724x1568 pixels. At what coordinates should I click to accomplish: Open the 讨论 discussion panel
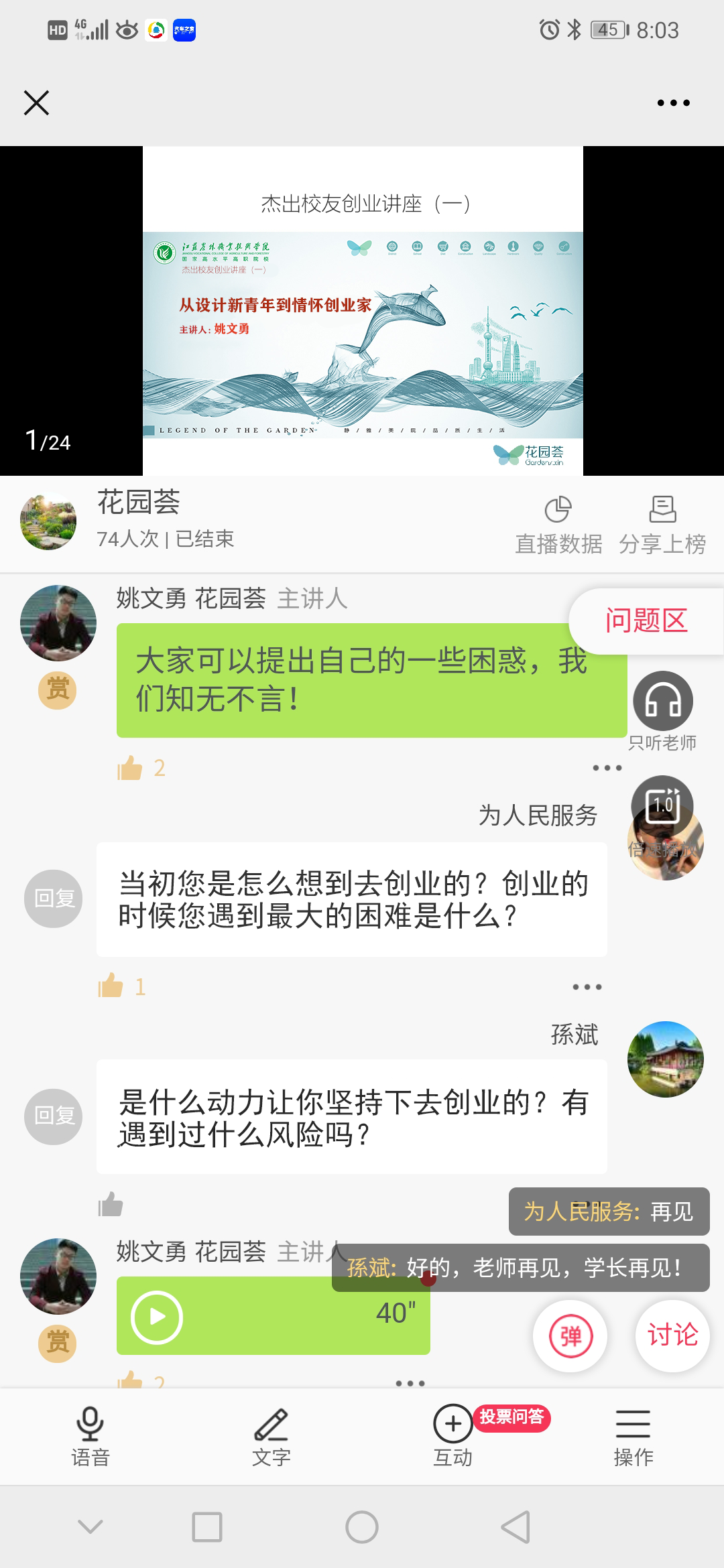click(672, 1335)
